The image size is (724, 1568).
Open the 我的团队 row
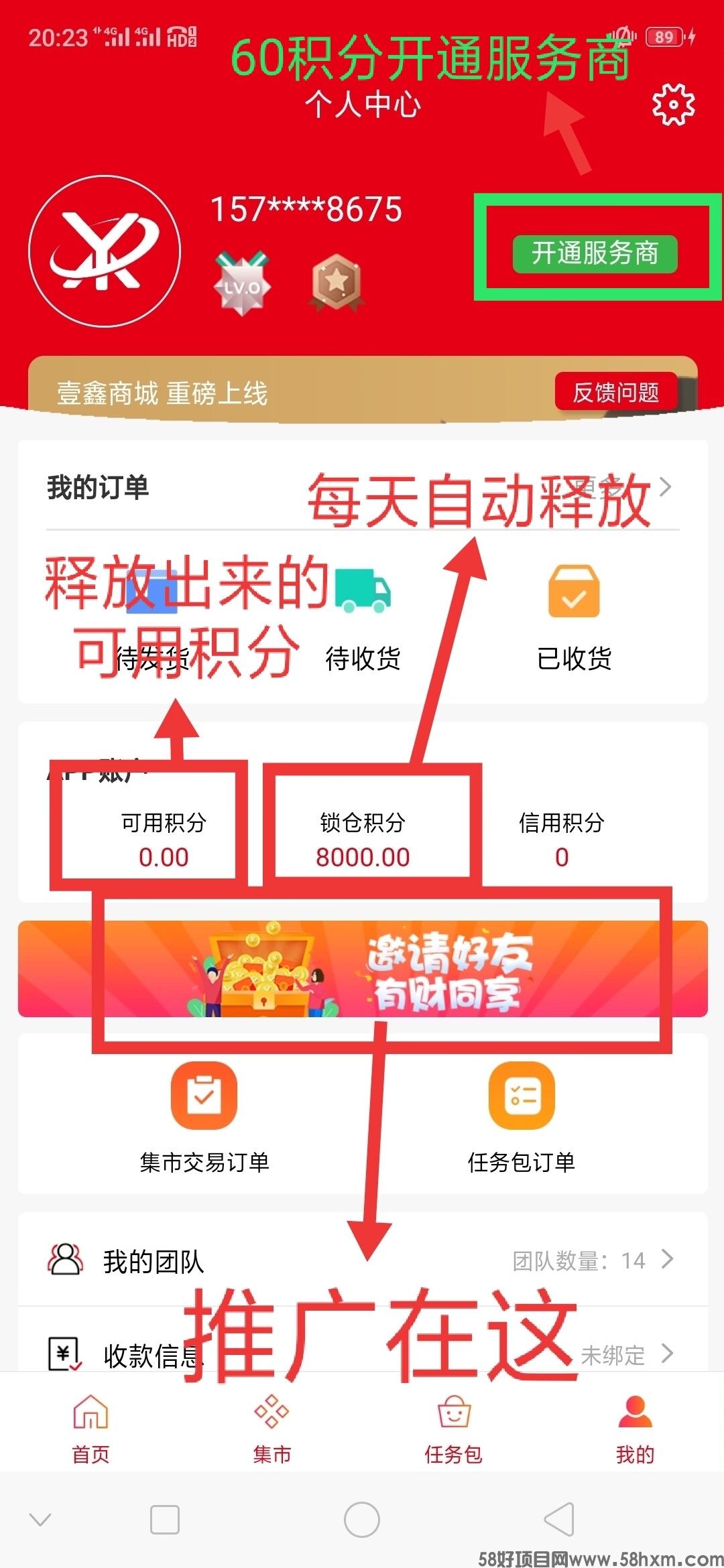click(362, 1261)
